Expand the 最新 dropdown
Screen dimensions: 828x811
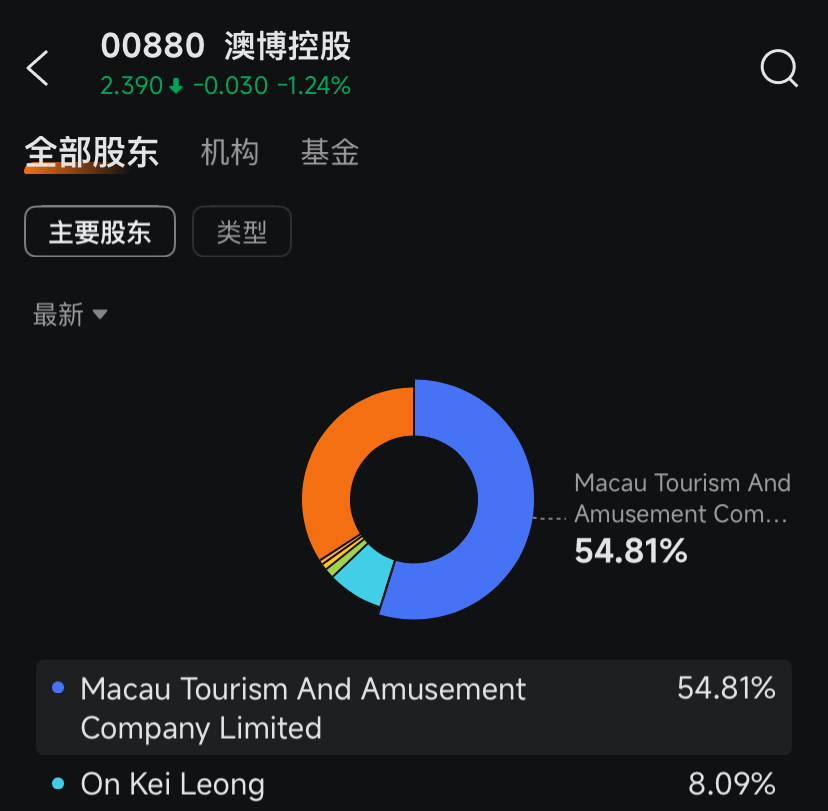click(70, 315)
